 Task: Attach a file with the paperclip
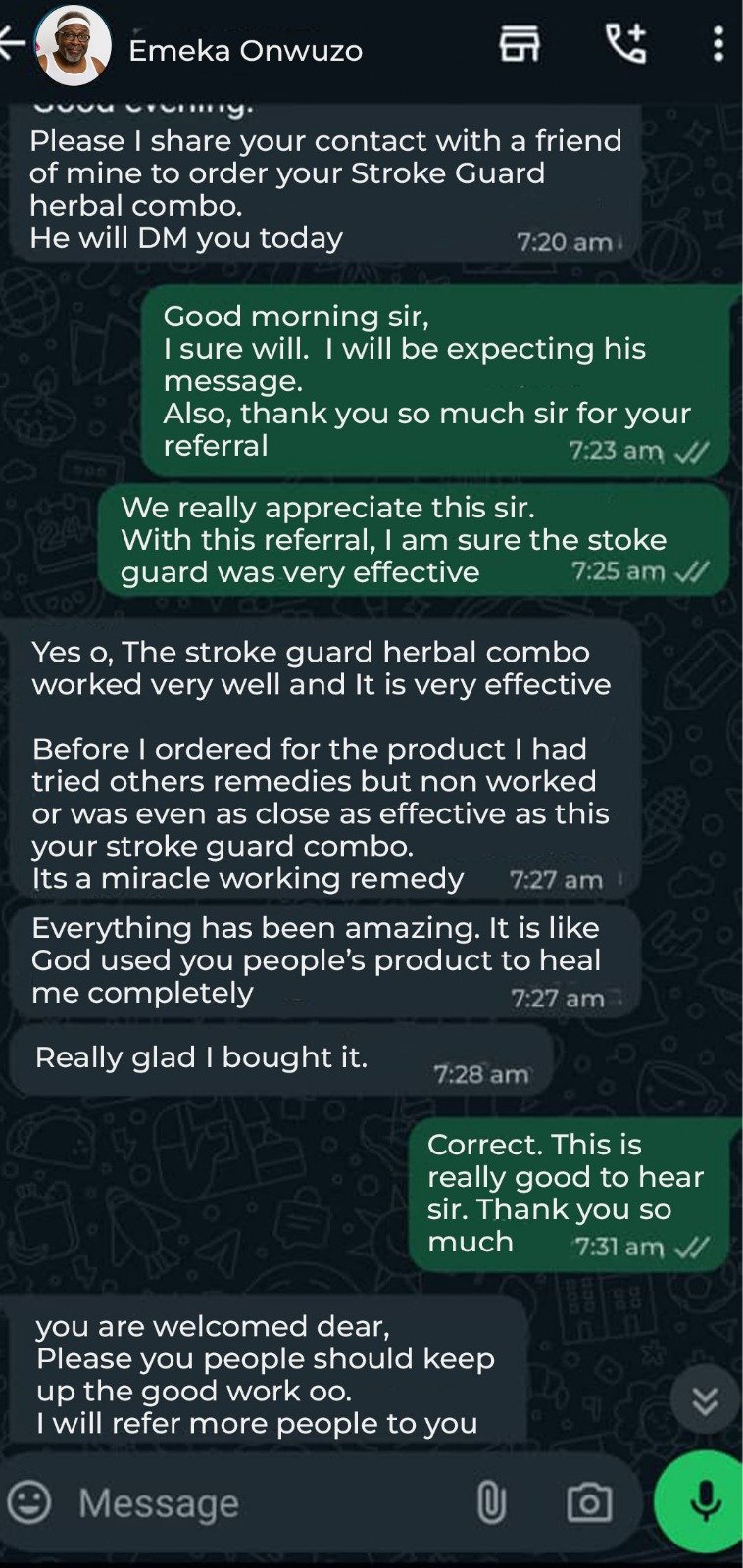pos(491,1501)
